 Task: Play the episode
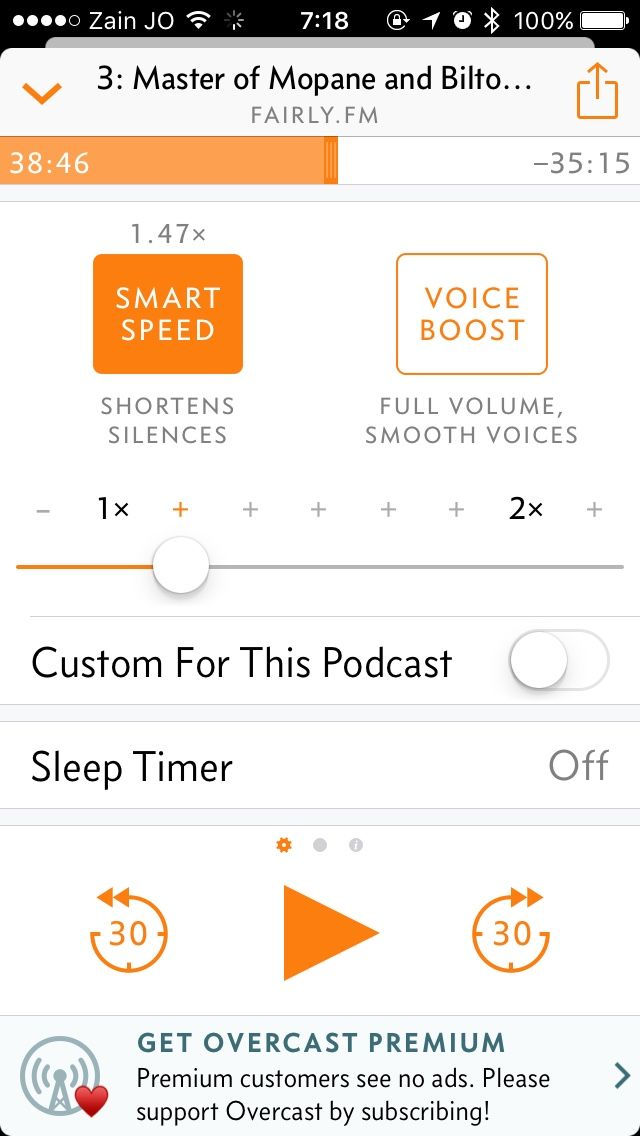coord(328,932)
